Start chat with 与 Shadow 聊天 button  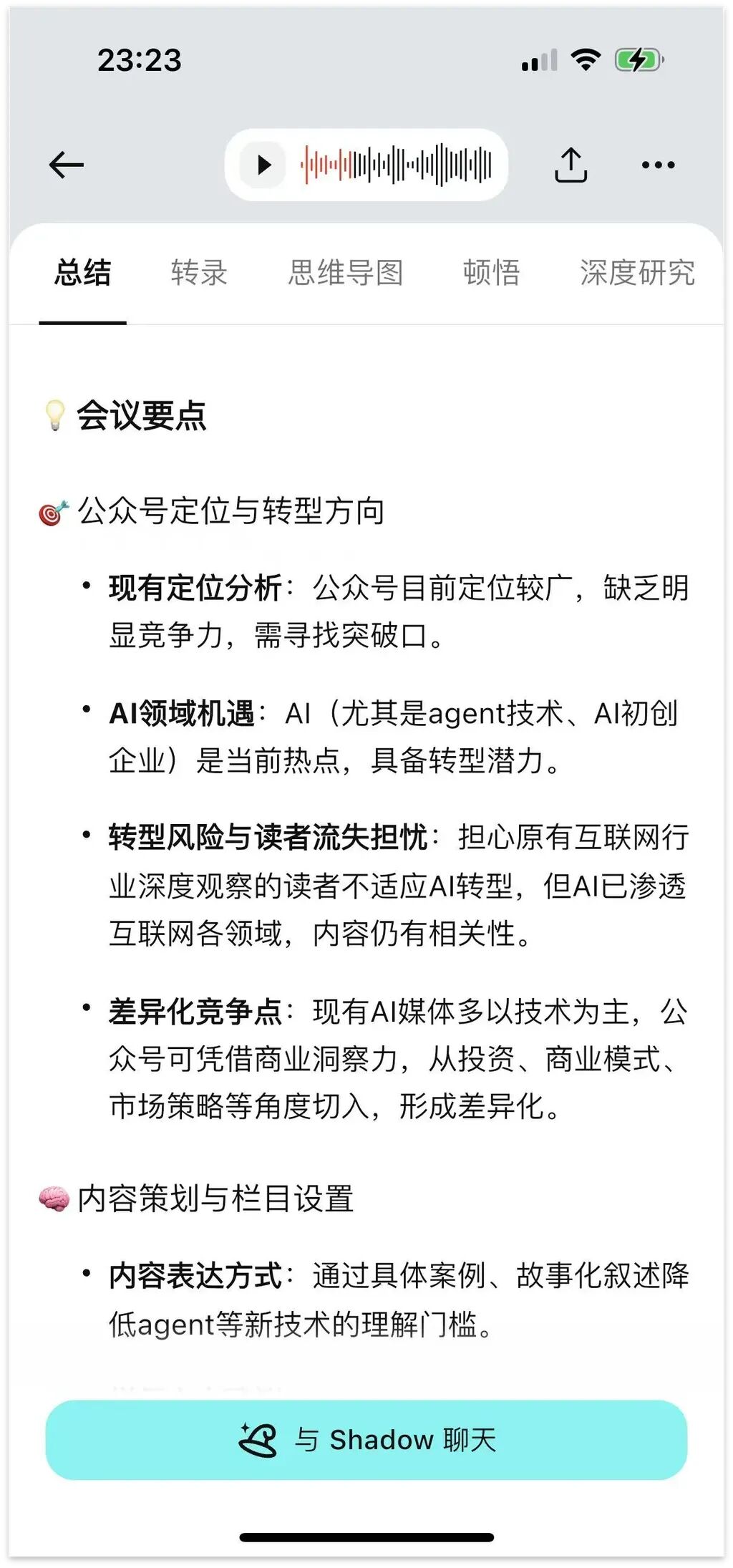[x=366, y=1439]
